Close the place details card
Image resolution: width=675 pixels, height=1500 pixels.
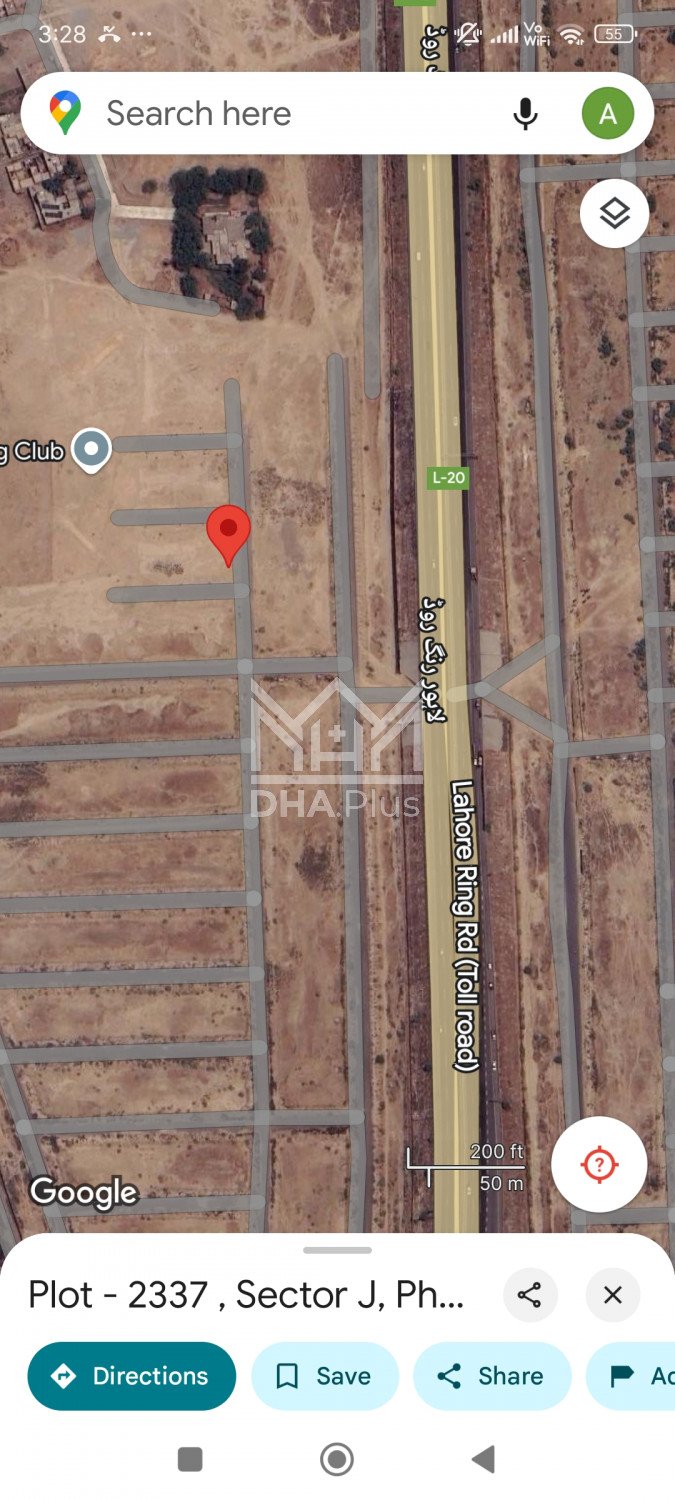tap(613, 1296)
